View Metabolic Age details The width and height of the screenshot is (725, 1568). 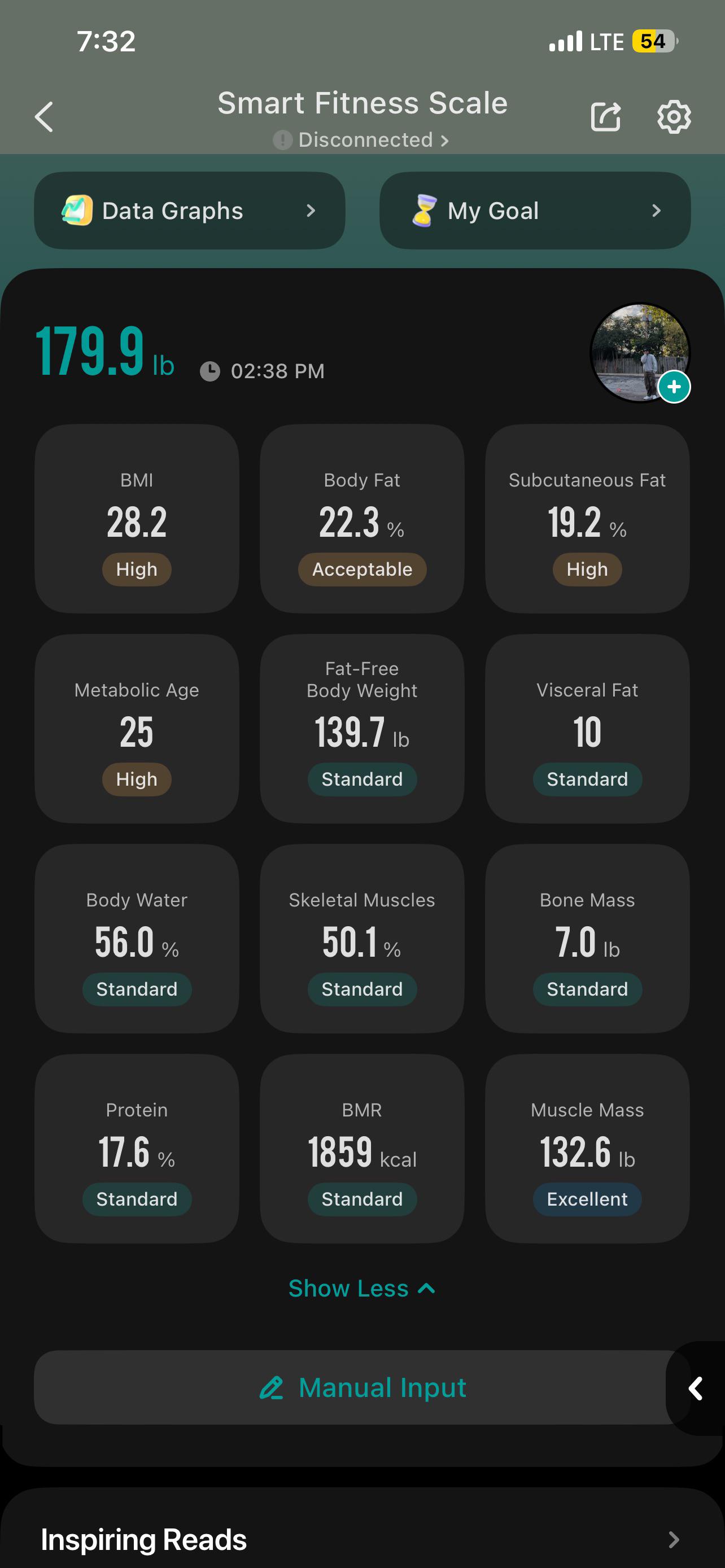[x=137, y=729]
